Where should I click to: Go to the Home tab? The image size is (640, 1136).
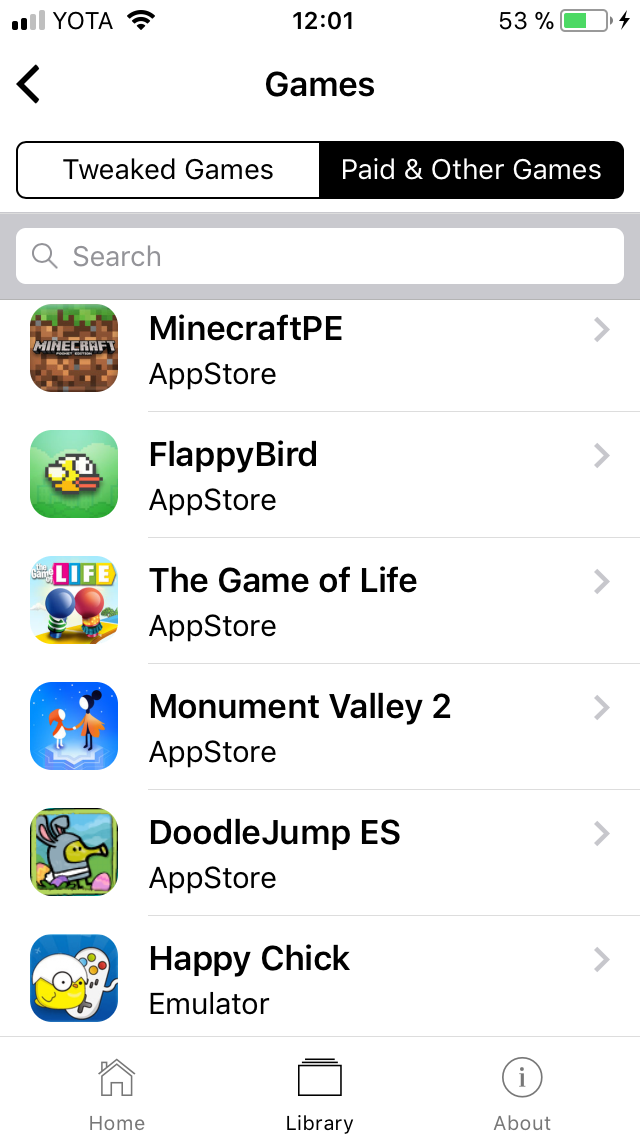point(116,1094)
